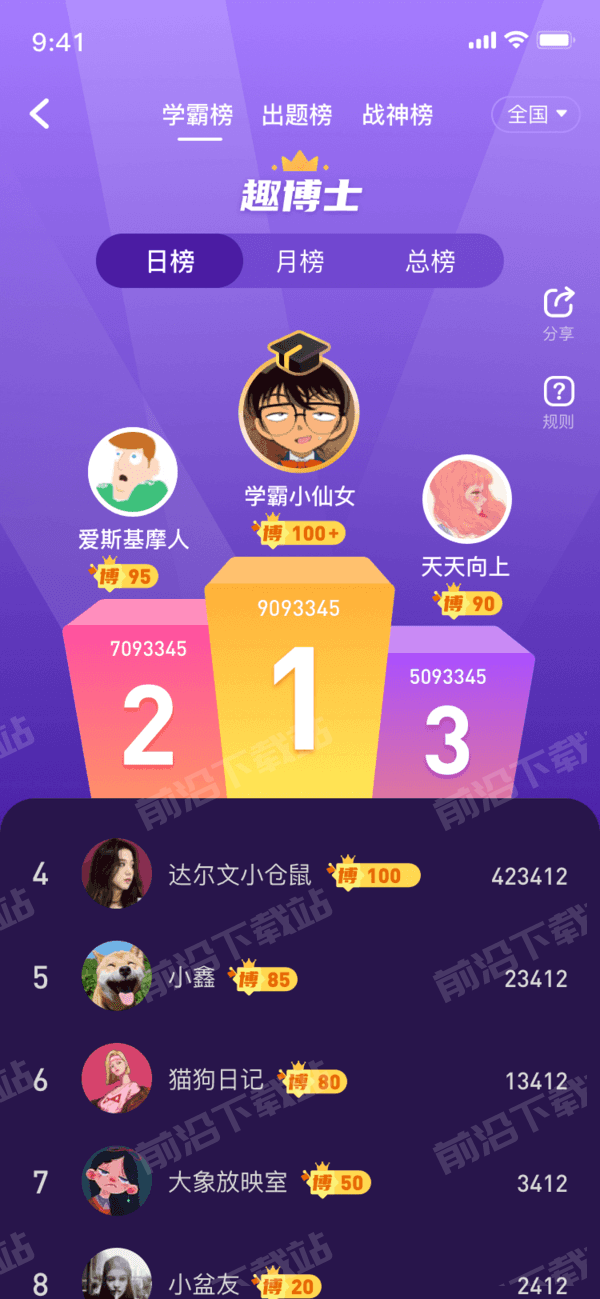Screen dimensions: 600x1299
Task: Switch to 月榜 monthly ranking
Action: coord(300,262)
